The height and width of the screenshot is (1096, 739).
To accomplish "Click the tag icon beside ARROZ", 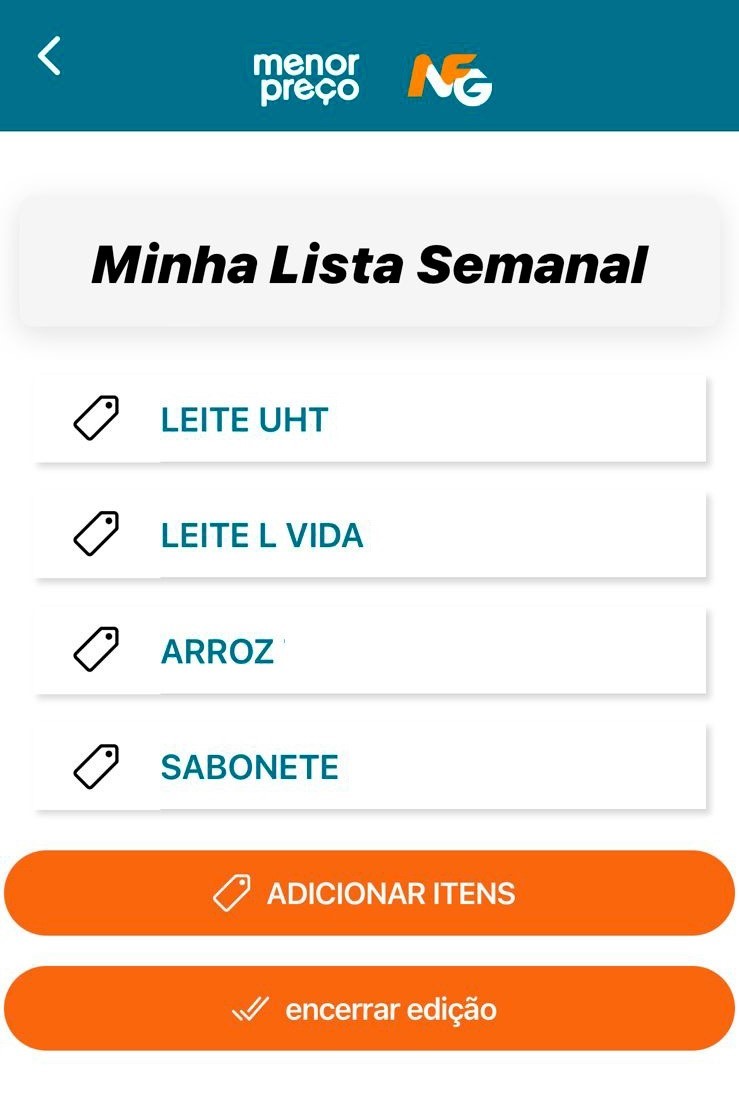I will tap(97, 650).
